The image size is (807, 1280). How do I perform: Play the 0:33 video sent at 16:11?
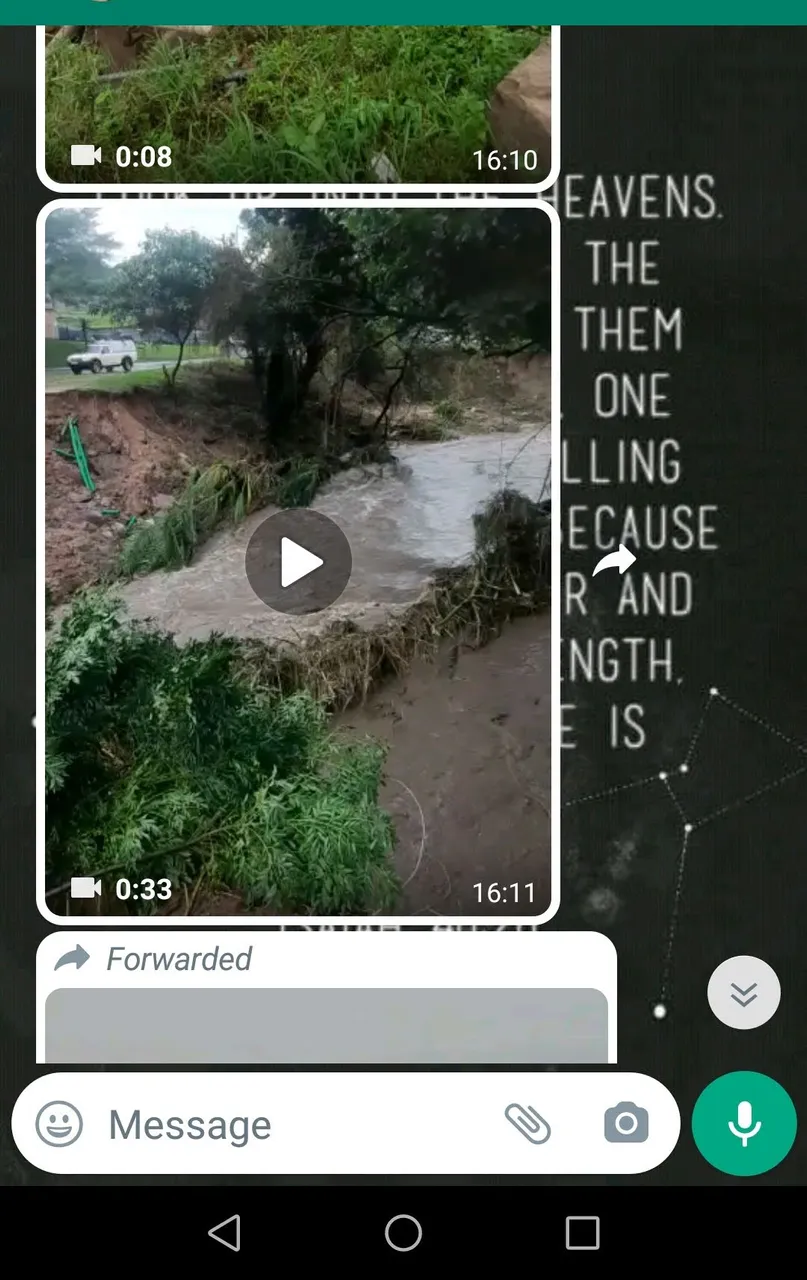(298, 562)
